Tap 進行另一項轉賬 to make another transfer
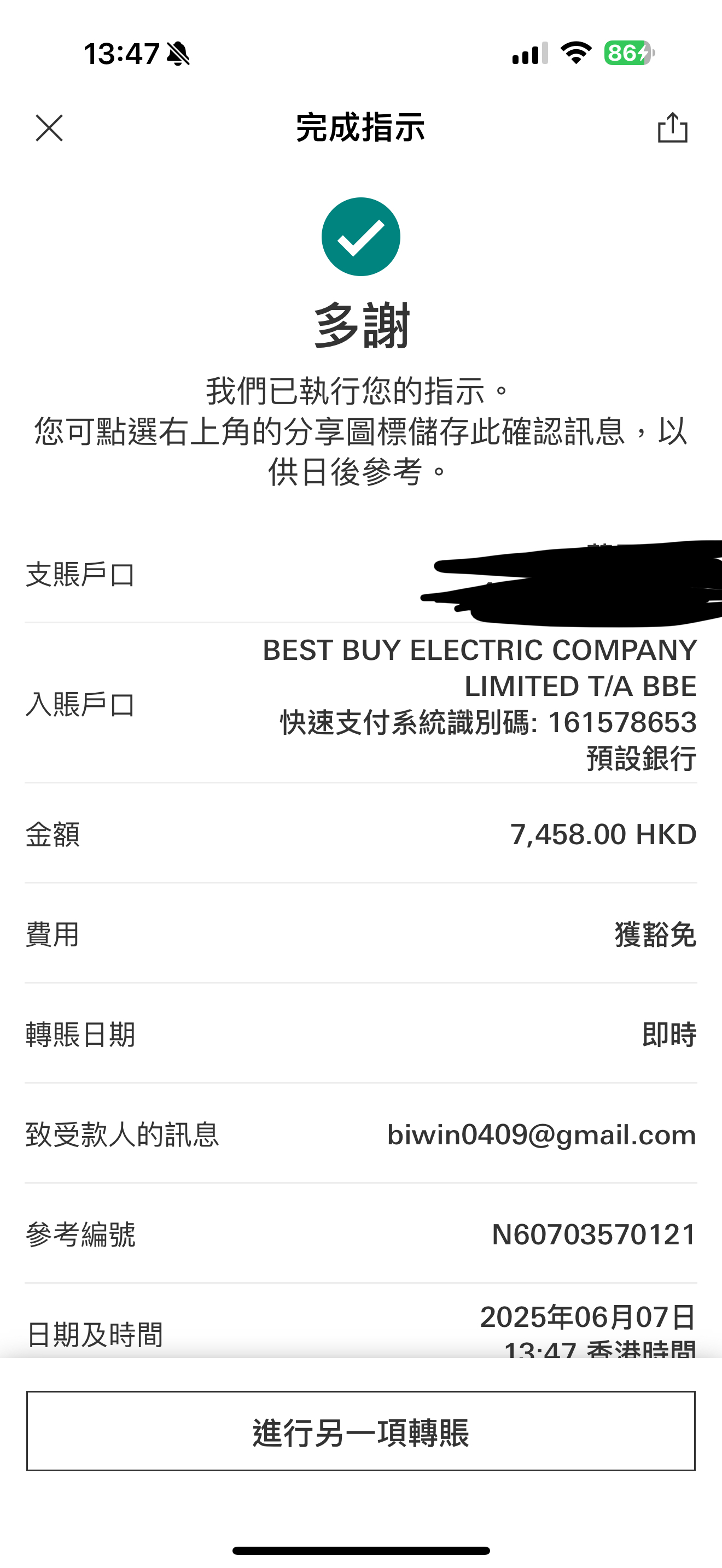 360,1432
